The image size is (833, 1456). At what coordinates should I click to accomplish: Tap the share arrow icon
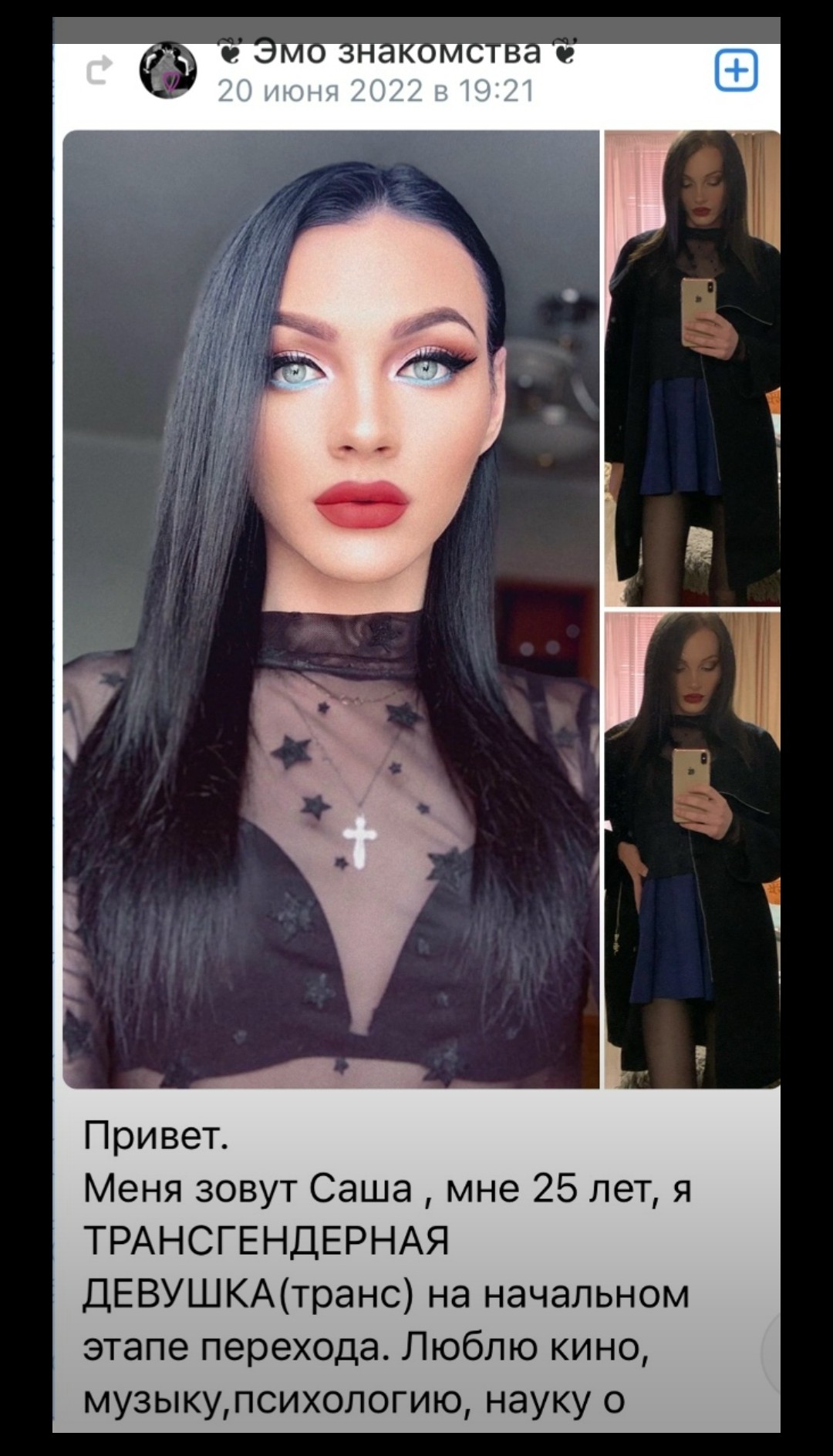(x=99, y=71)
